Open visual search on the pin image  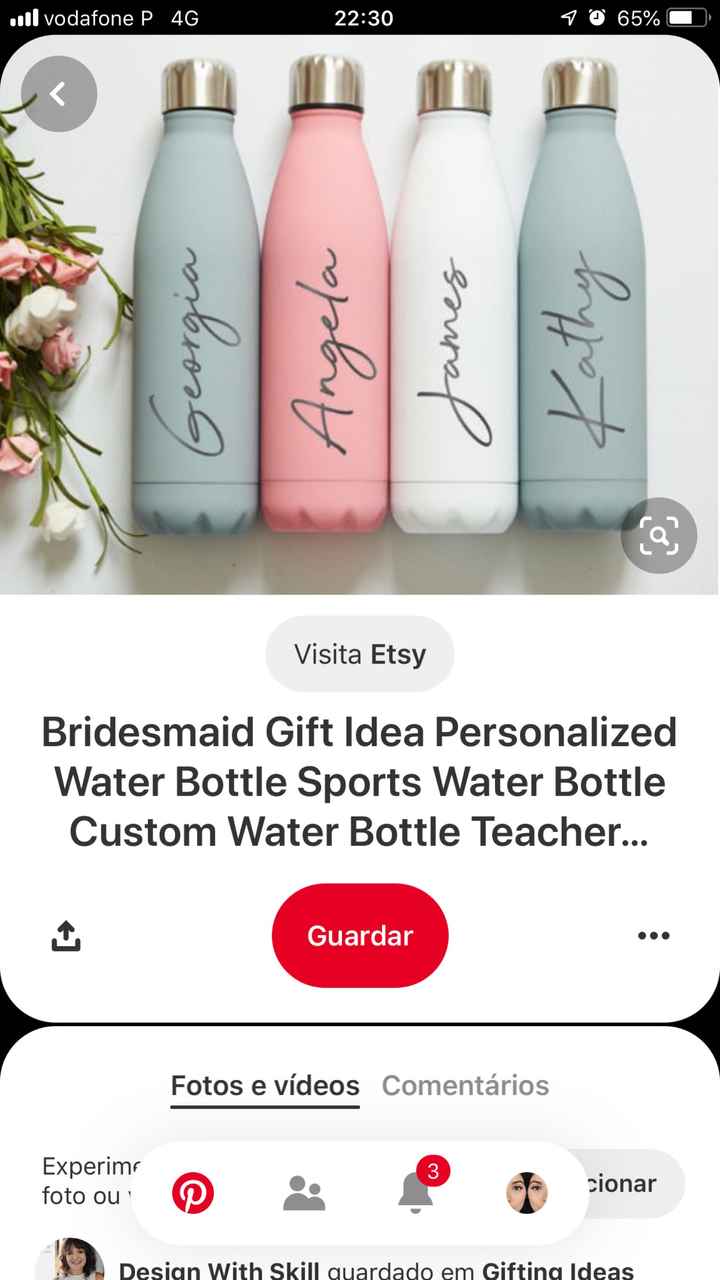(659, 536)
